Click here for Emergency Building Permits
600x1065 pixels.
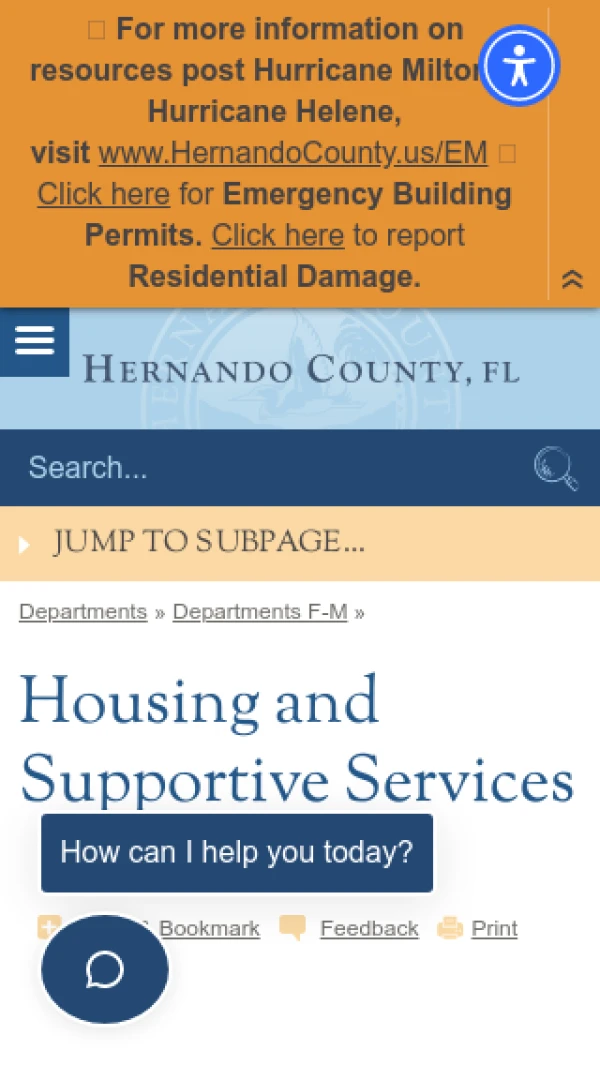coord(103,194)
